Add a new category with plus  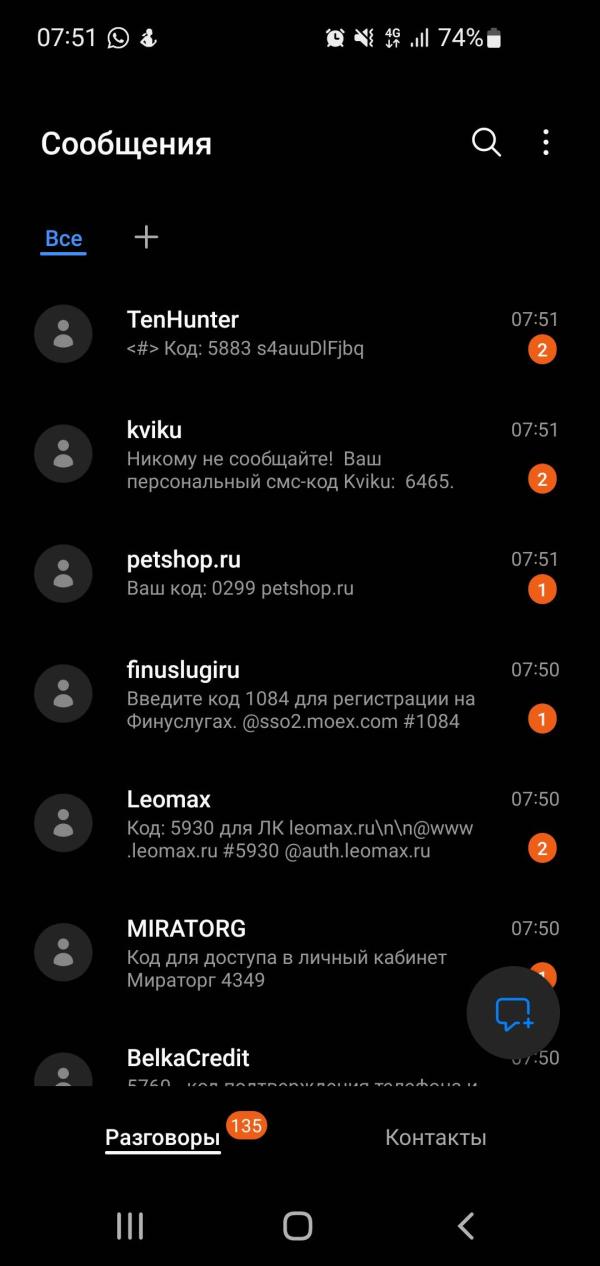[x=146, y=237]
